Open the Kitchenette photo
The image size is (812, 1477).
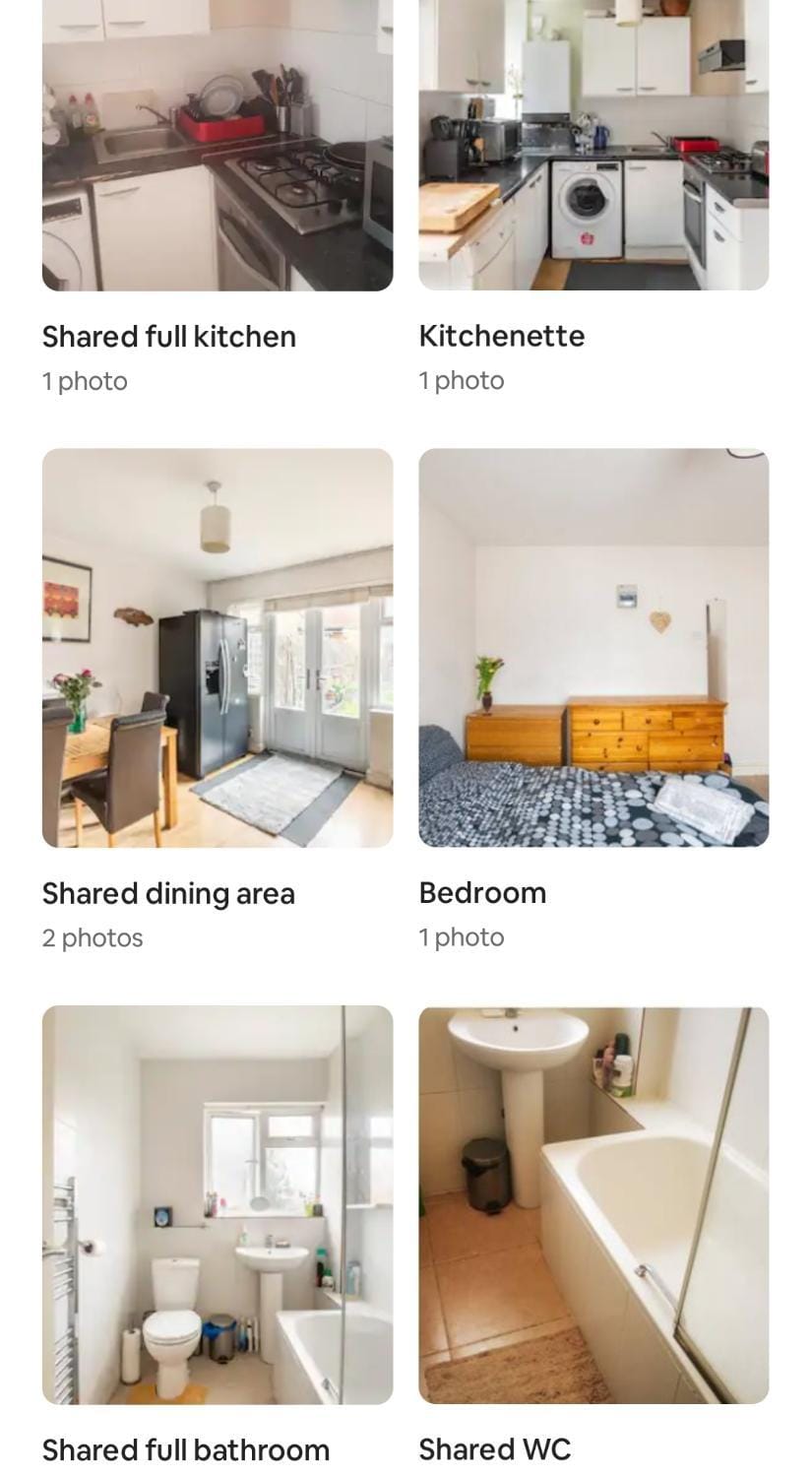(x=593, y=148)
